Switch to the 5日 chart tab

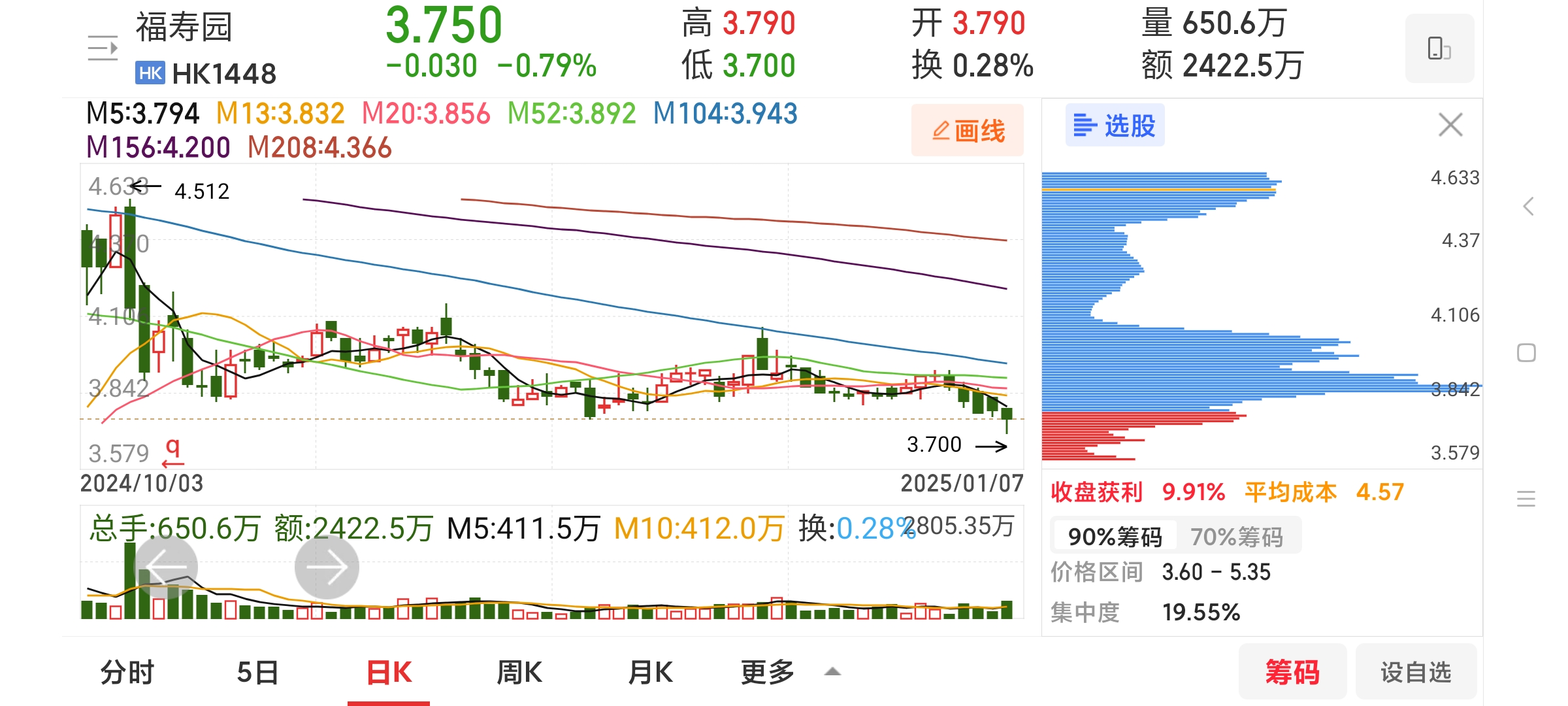point(258,672)
